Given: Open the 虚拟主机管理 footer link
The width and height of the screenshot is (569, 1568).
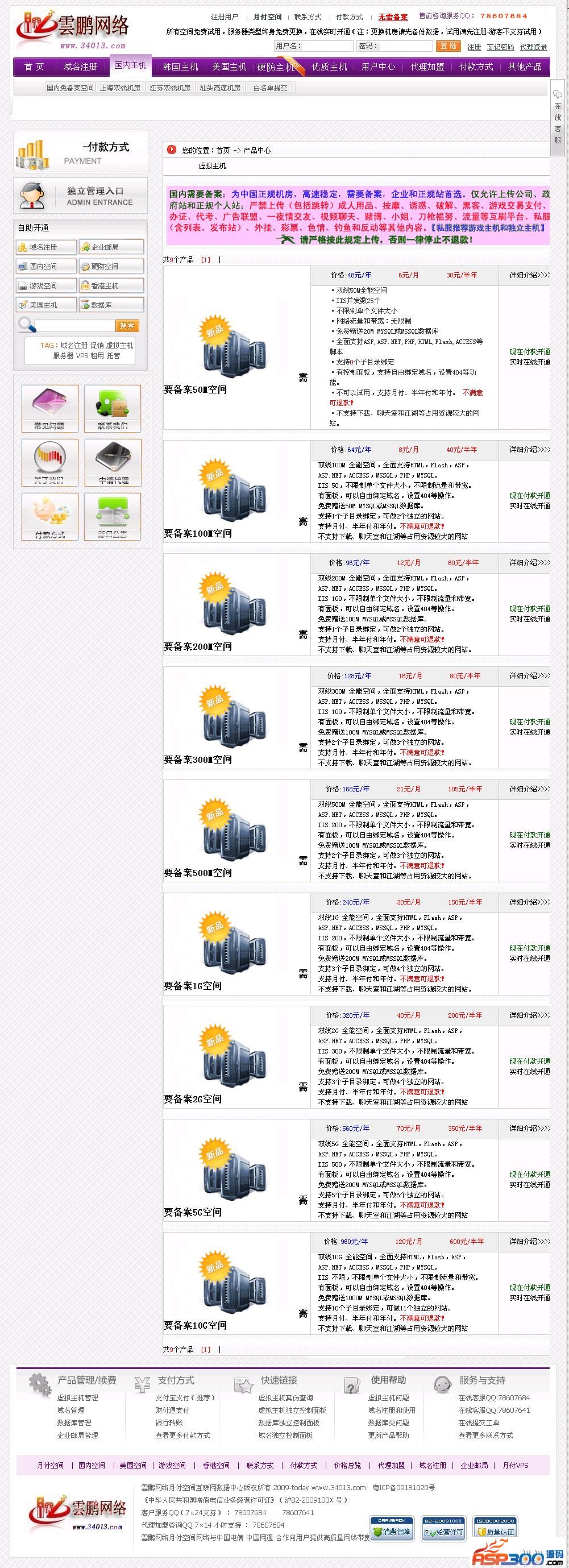Looking at the screenshot, I should (77, 1397).
